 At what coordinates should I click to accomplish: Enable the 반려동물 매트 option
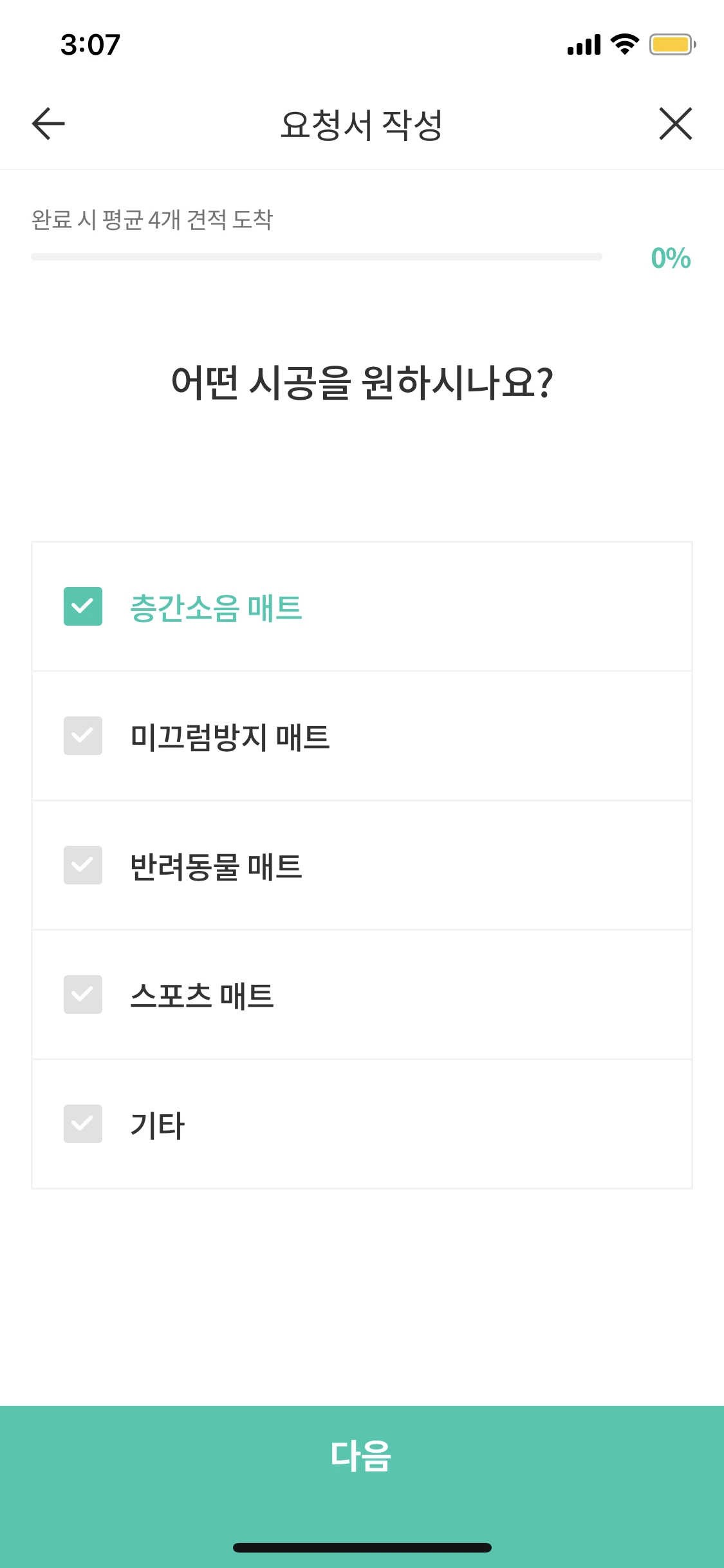point(82,865)
